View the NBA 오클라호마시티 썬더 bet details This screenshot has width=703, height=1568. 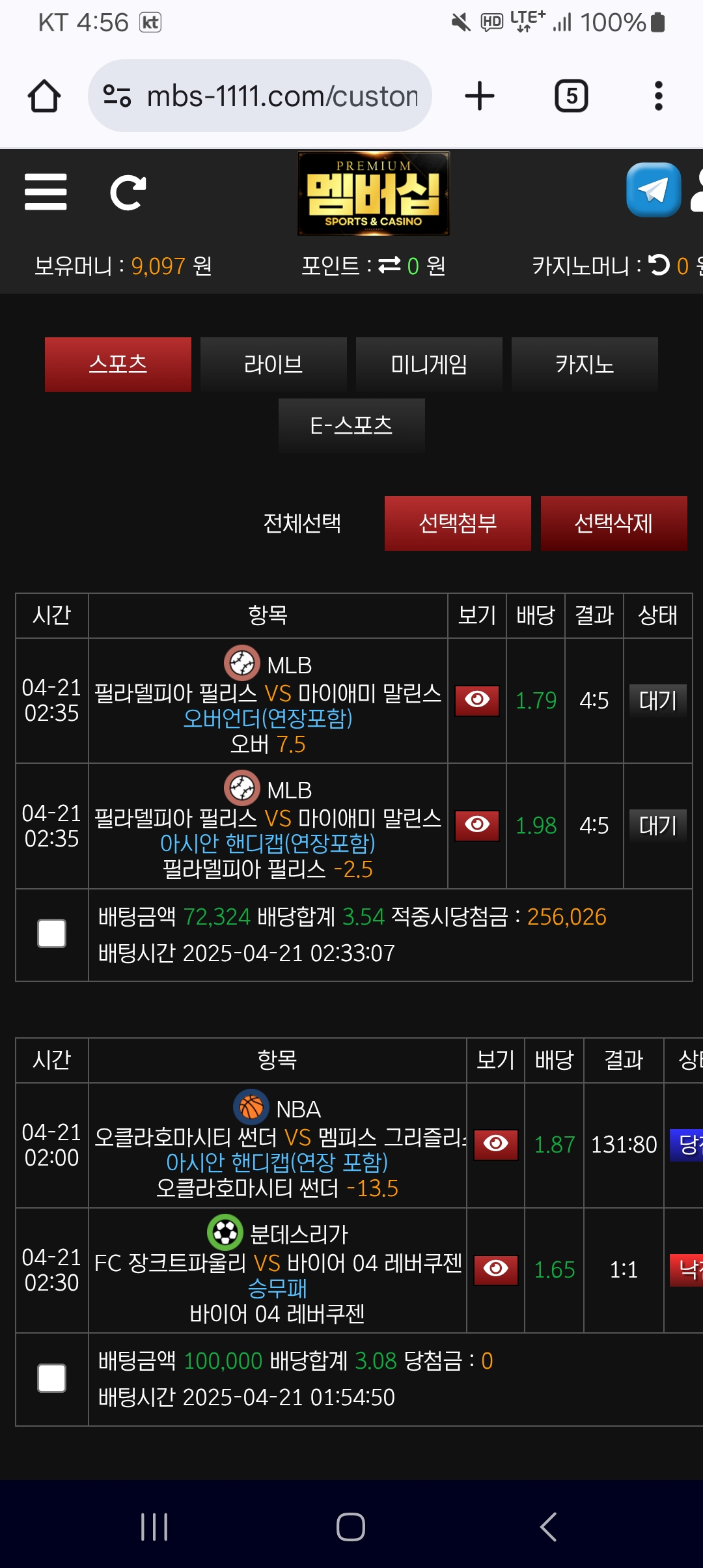point(496,1145)
